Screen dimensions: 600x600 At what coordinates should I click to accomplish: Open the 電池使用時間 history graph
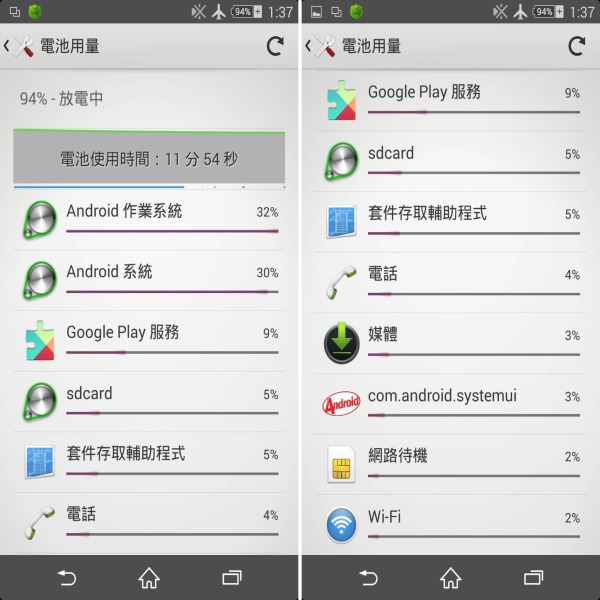149,158
